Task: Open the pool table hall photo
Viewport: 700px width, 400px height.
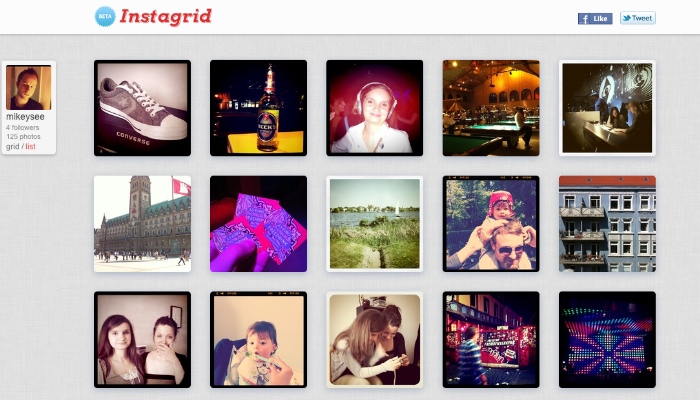Action: [x=491, y=108]
